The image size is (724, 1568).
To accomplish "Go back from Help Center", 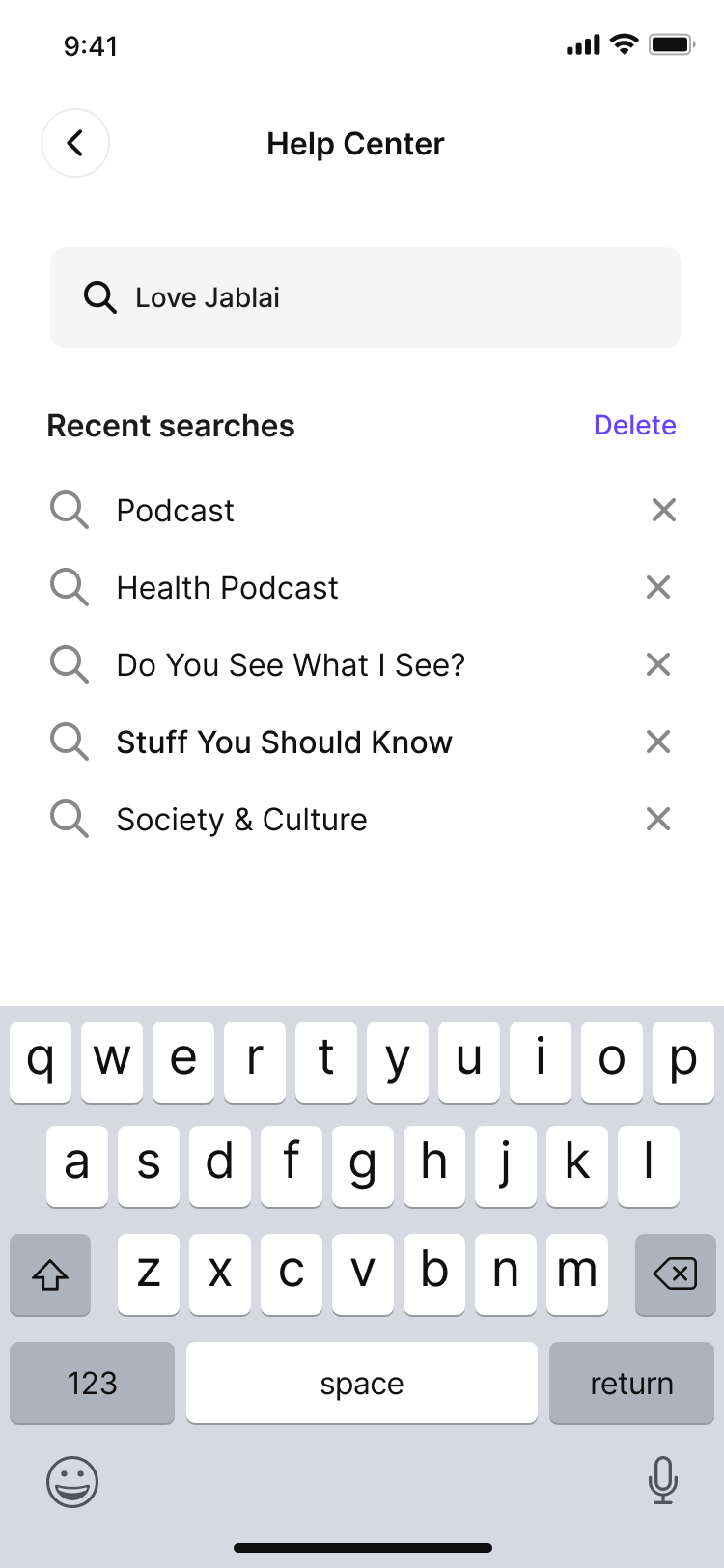I will (x=75, y=143).
